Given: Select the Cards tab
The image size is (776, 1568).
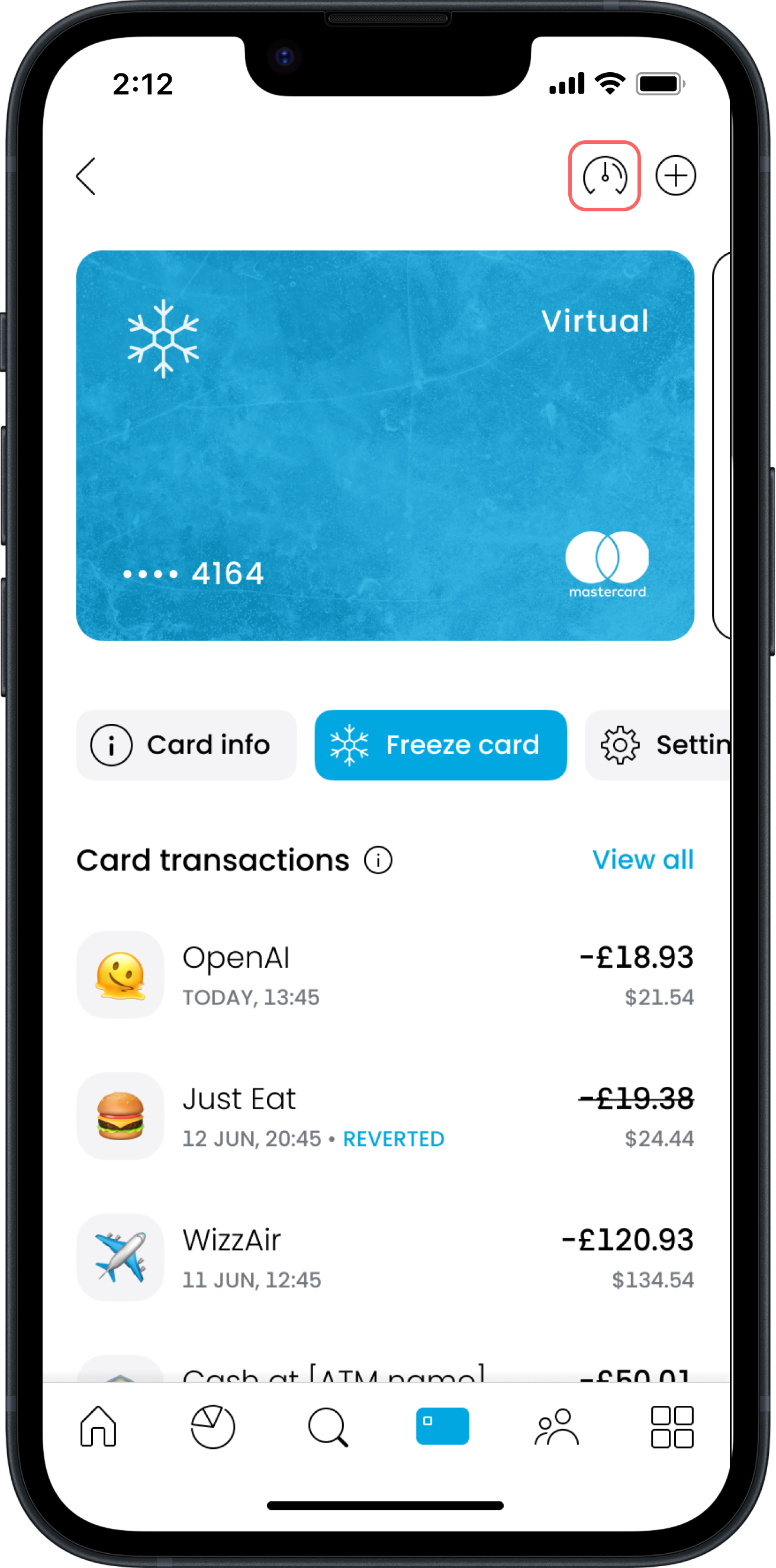Looking at the screenshot, I should tap(443, 1426).
